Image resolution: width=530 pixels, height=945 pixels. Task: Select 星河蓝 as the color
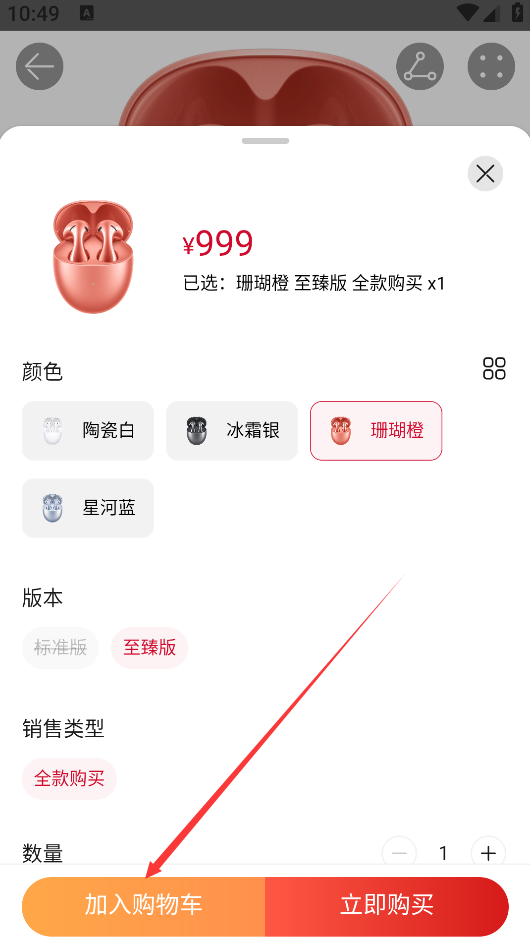coord(88,507)
